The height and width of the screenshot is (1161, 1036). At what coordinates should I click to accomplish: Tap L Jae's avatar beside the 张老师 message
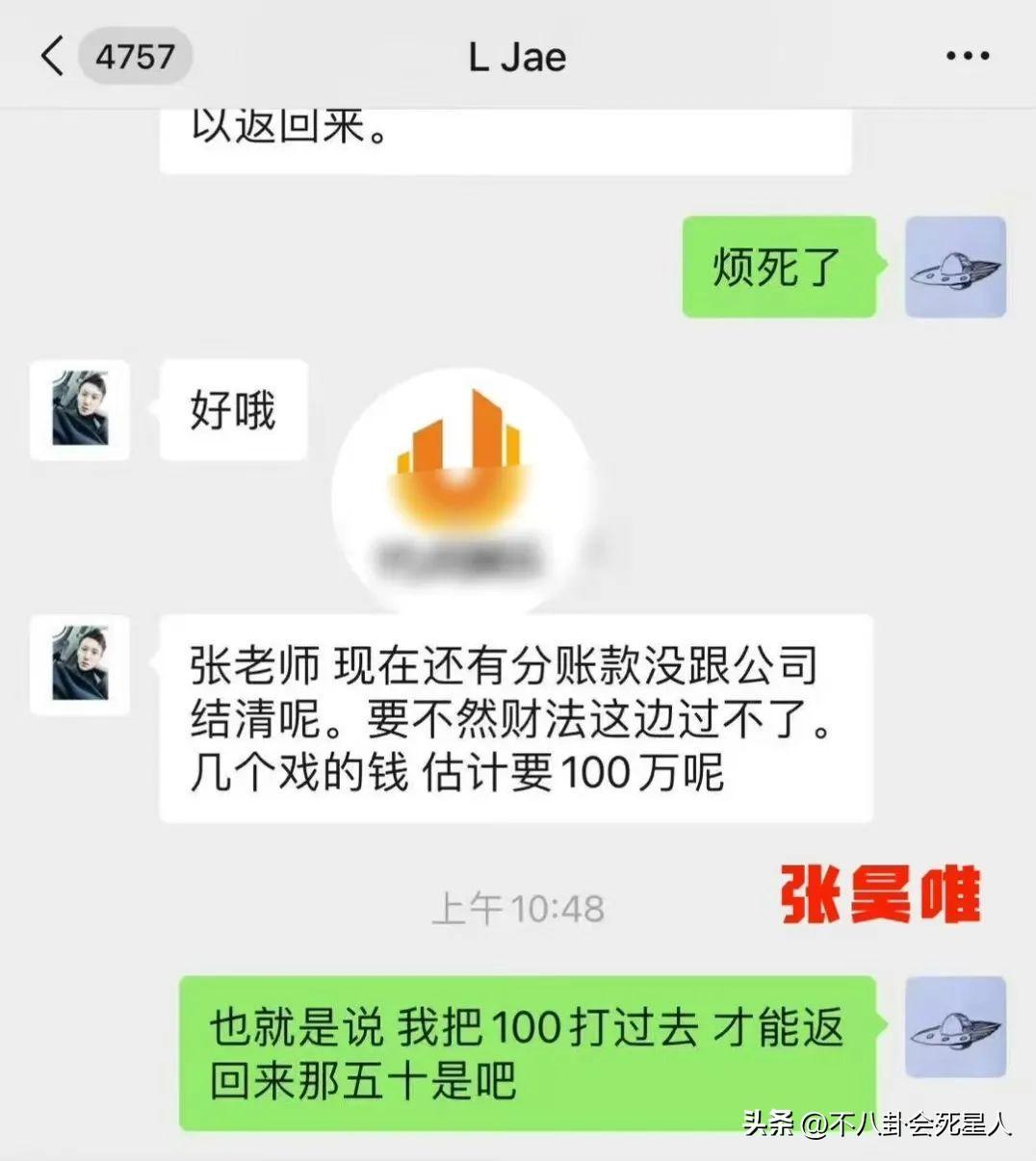(80, 665)
